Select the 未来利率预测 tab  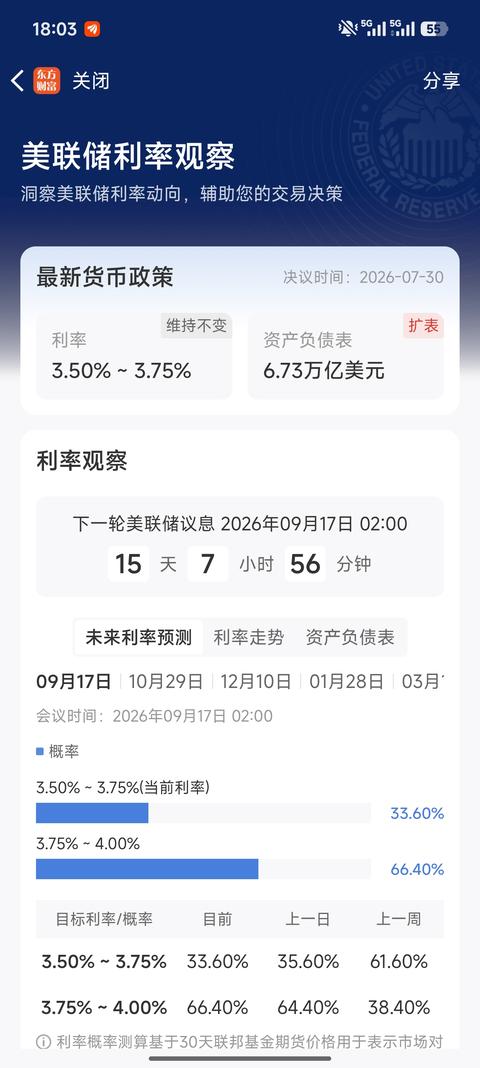(x=138, y=638)
